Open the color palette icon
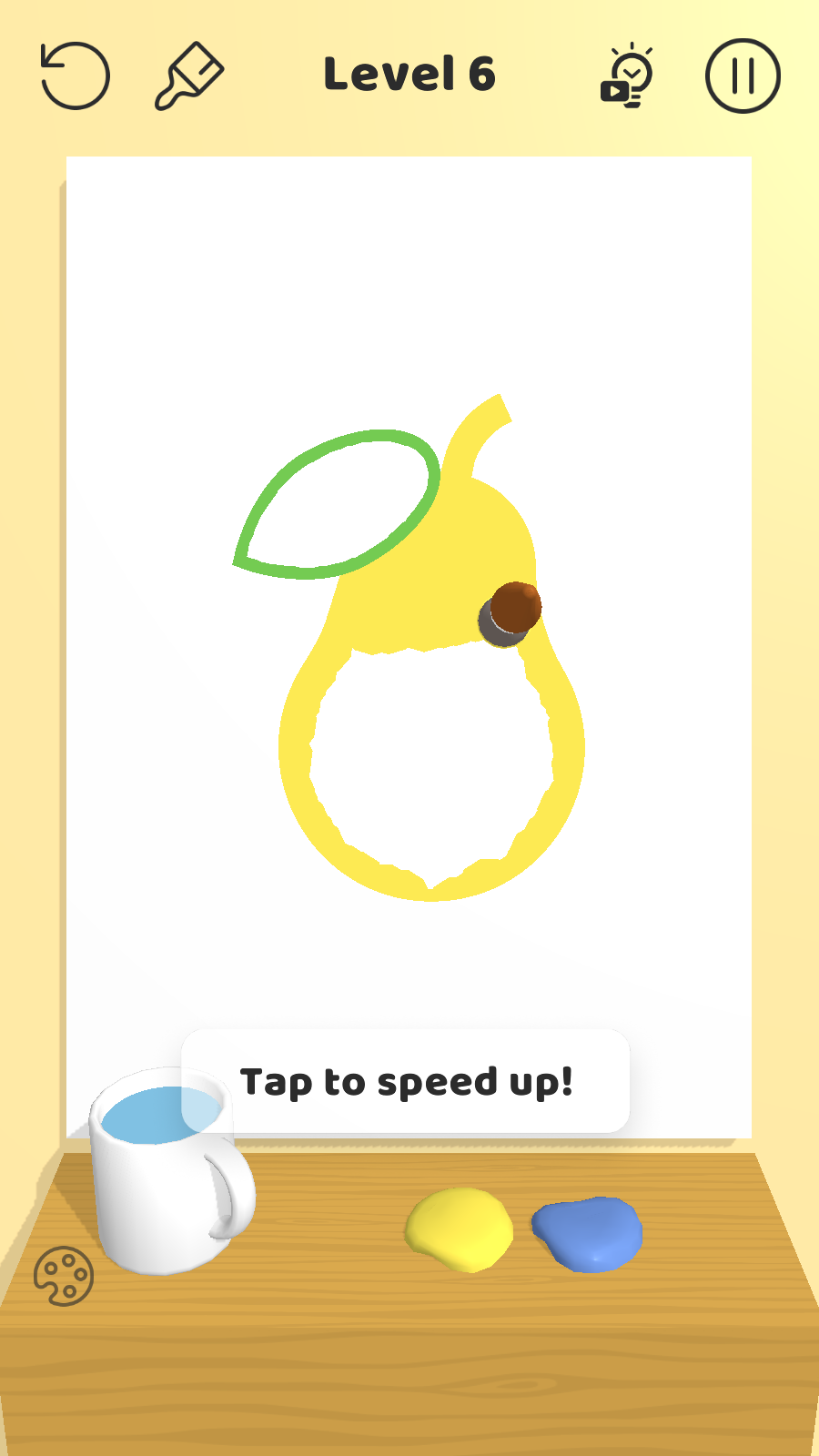The width and height of the screenshot is (819, 1456). click(64, 1276)
